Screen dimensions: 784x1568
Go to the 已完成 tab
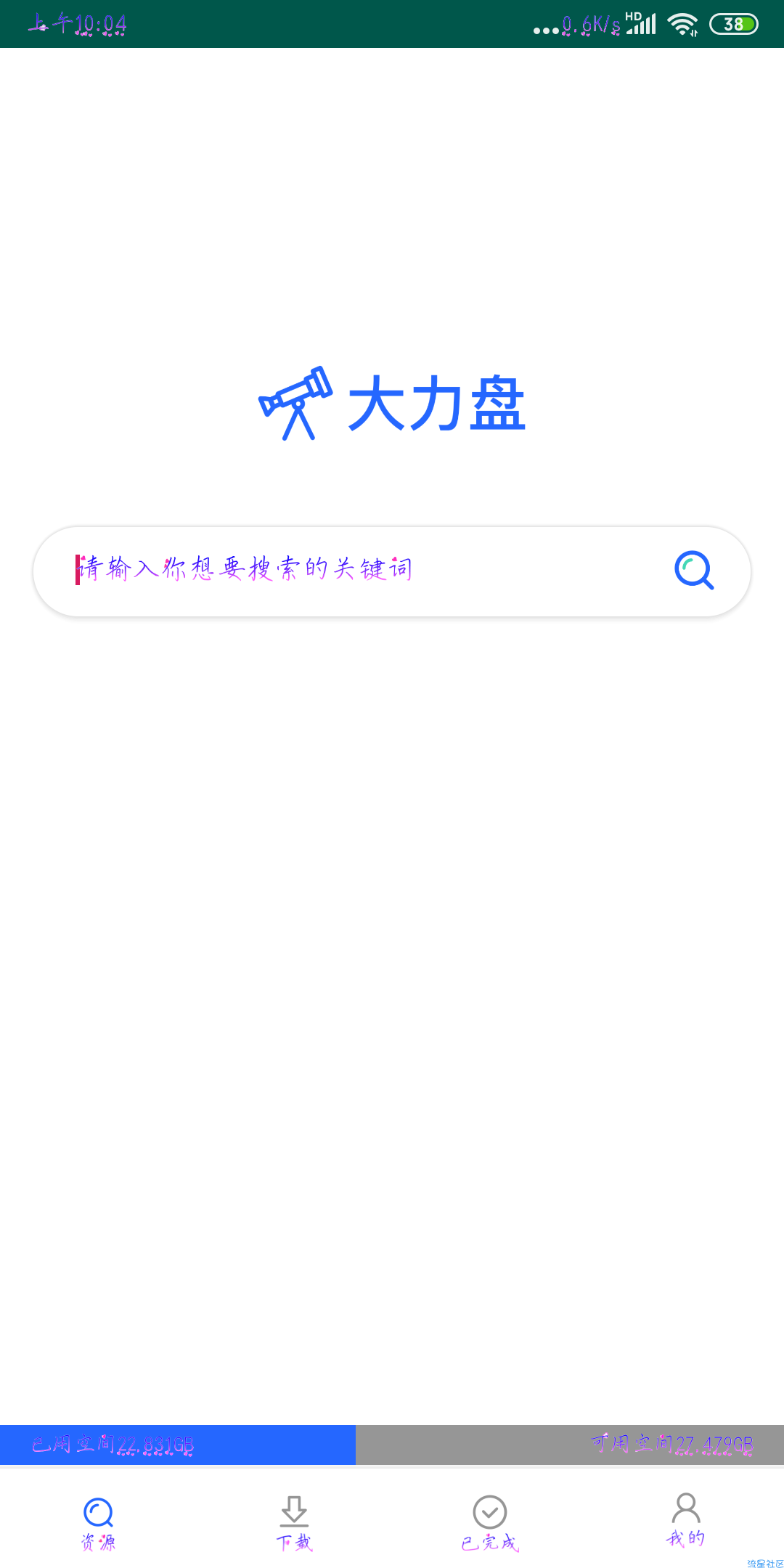point(490,1522)
